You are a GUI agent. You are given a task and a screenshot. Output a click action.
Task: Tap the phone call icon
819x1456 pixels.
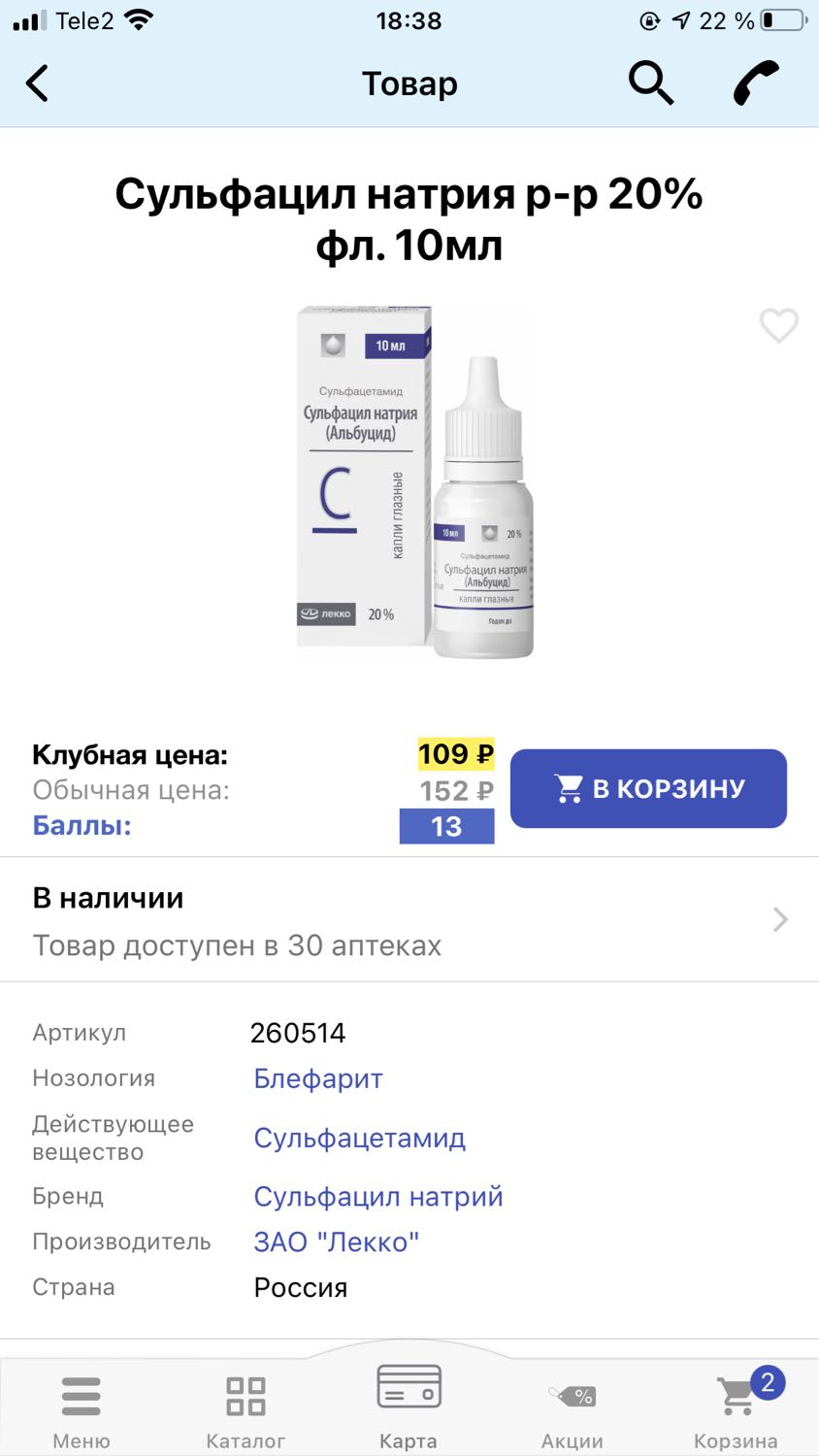point(756,83)
